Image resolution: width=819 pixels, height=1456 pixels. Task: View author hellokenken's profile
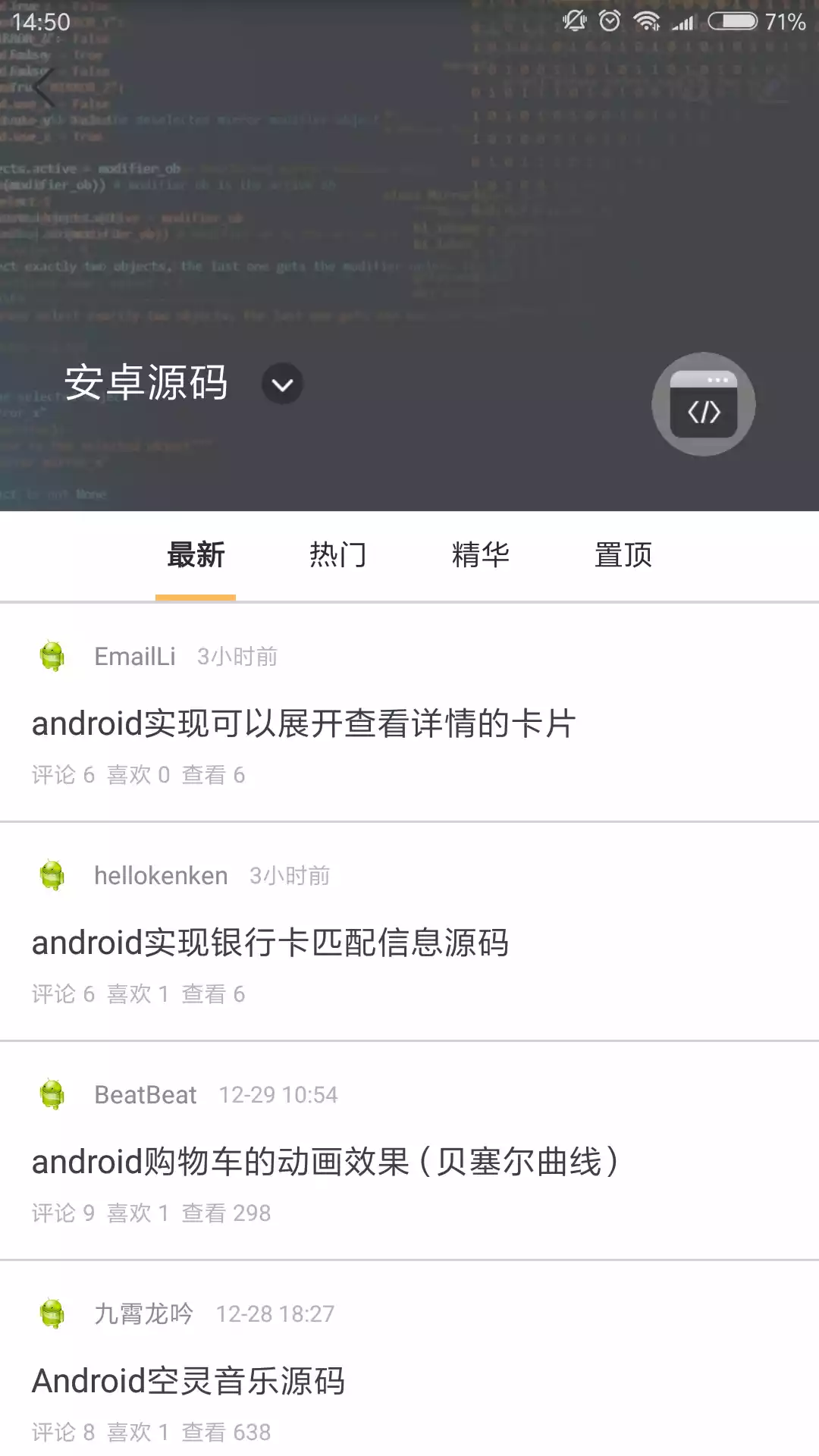[x=160, y=876]
